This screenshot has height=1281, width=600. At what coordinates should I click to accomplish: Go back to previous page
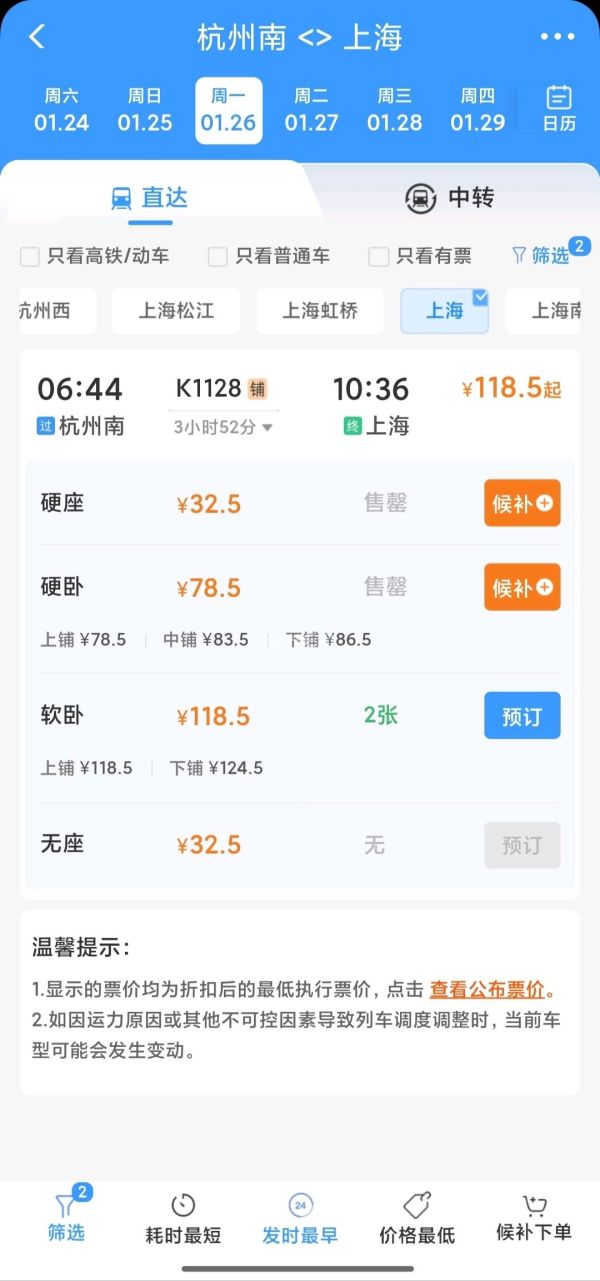(37, 37)
